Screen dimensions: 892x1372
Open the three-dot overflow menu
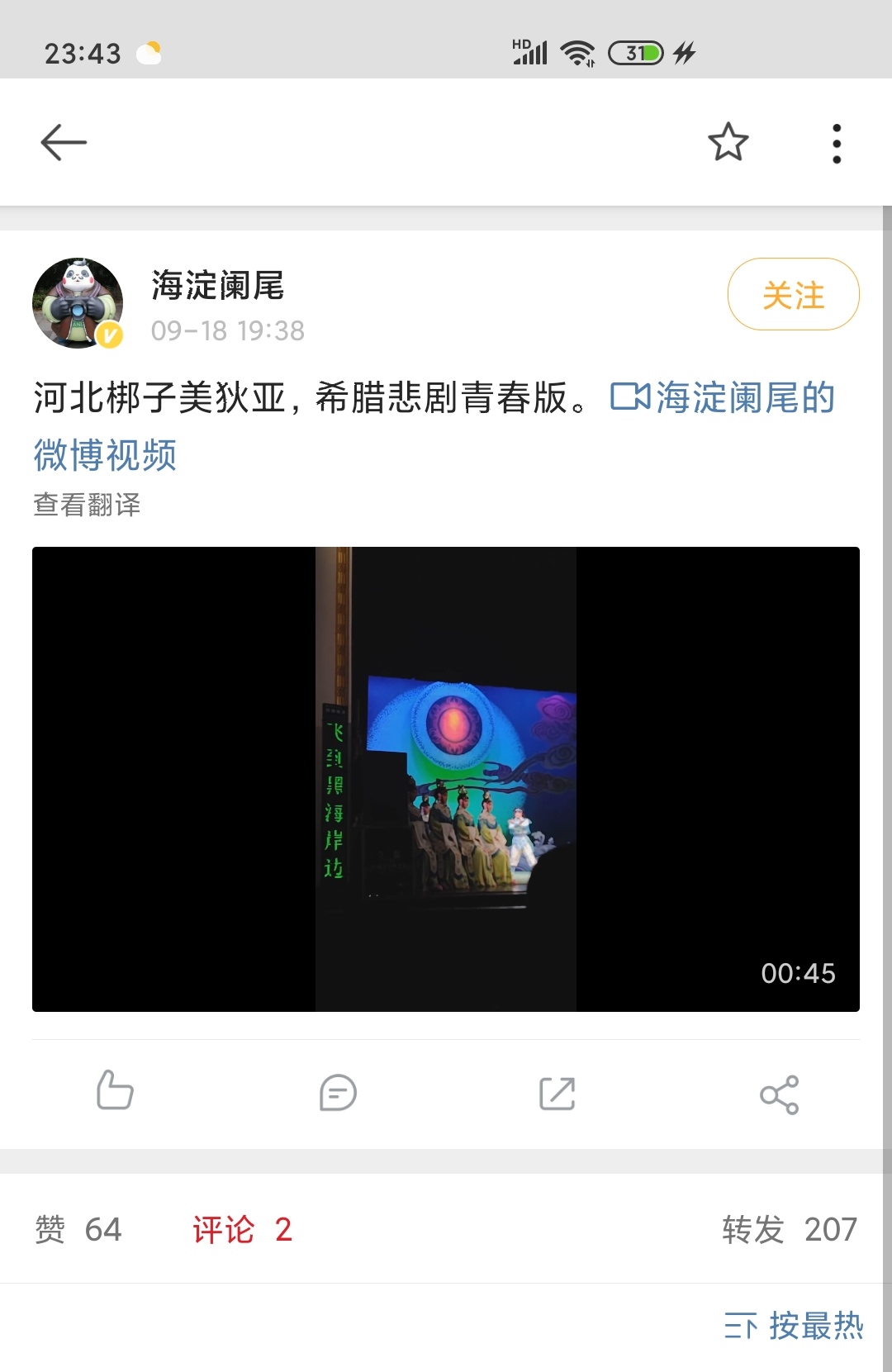point(836,144)
